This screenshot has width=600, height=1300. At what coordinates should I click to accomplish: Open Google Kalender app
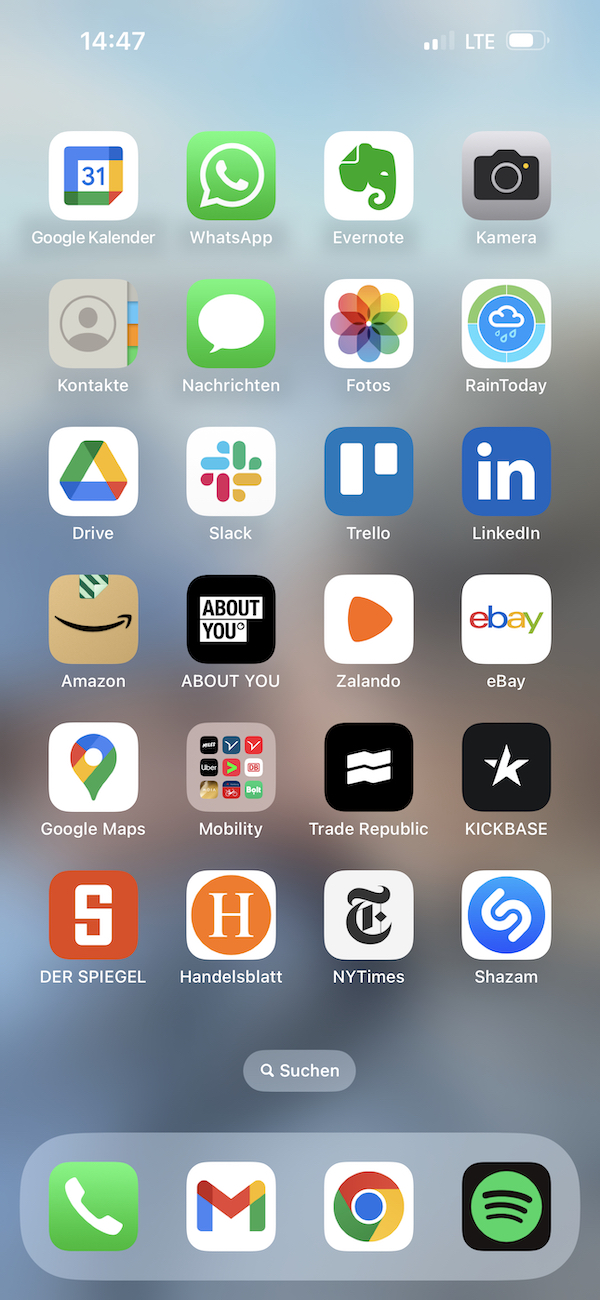[x=93, y=176]
